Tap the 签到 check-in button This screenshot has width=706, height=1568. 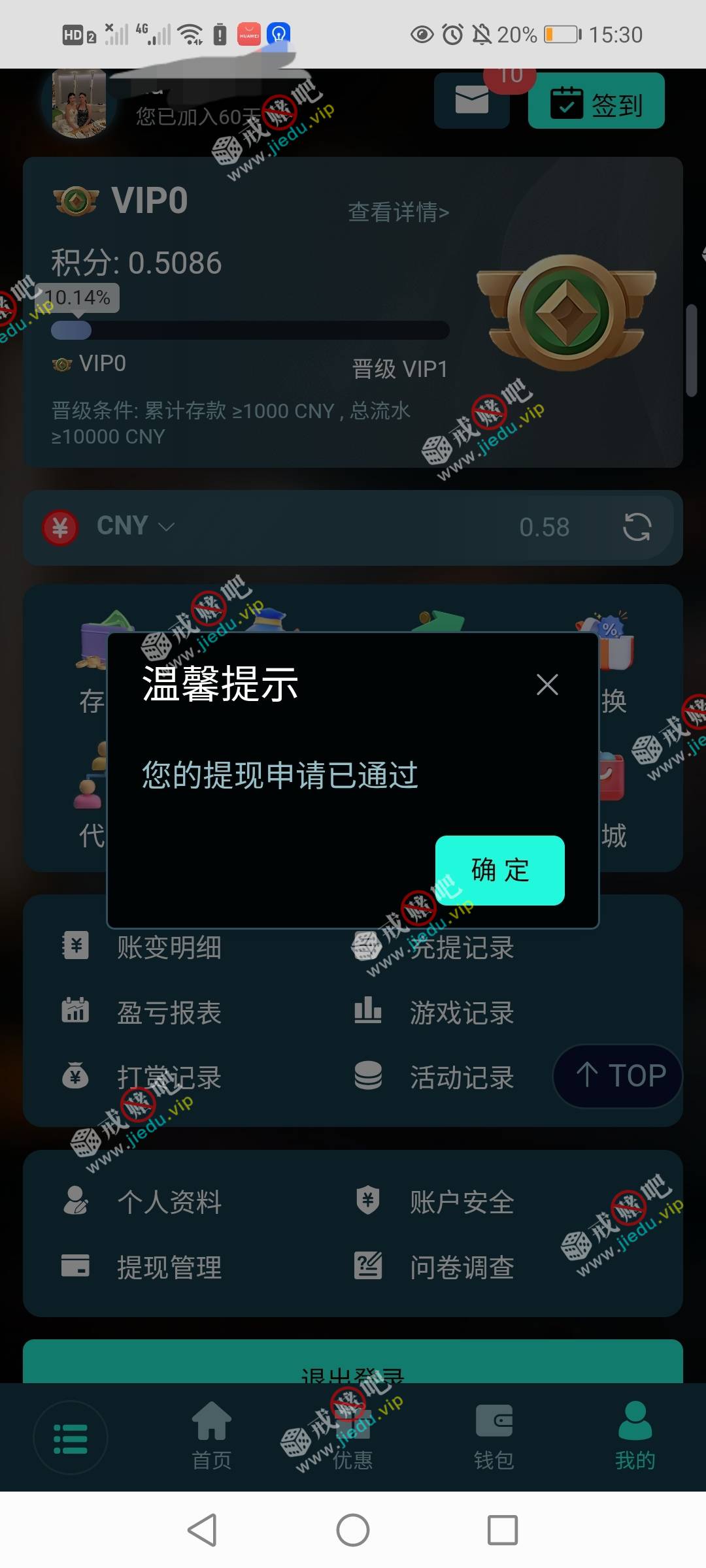click(x=596, y=103)
